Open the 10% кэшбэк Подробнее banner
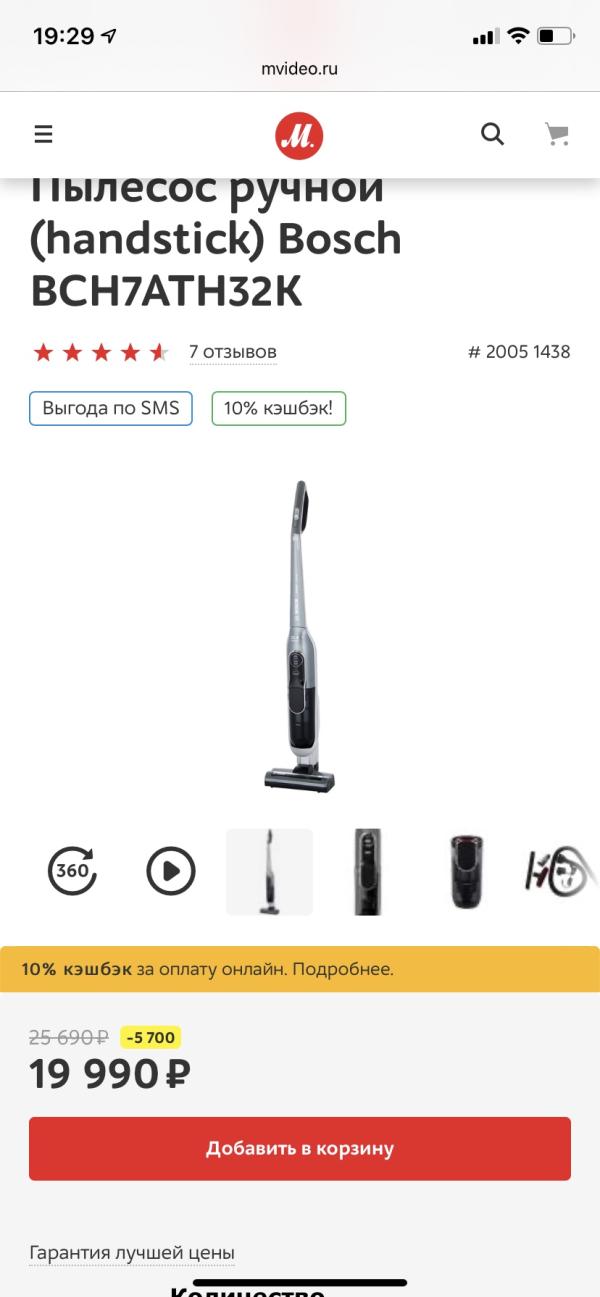 tap(300, 969)
